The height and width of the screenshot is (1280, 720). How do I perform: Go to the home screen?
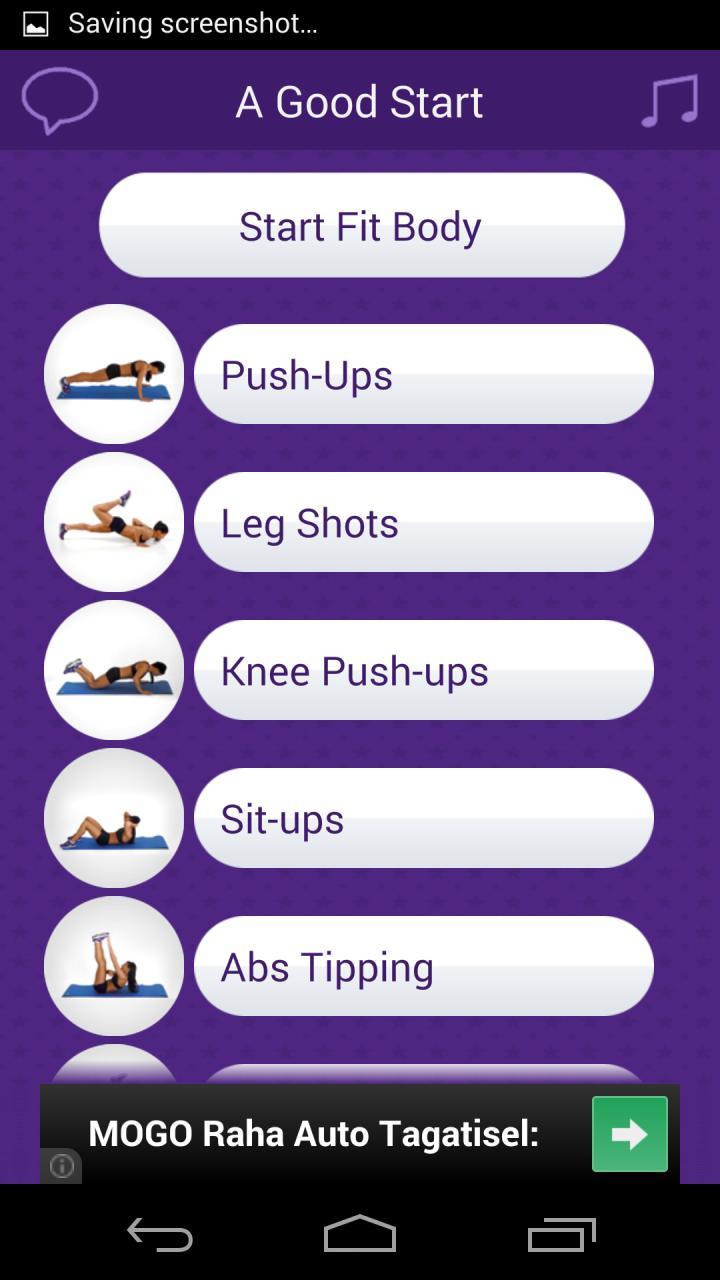pos(360,1234)
